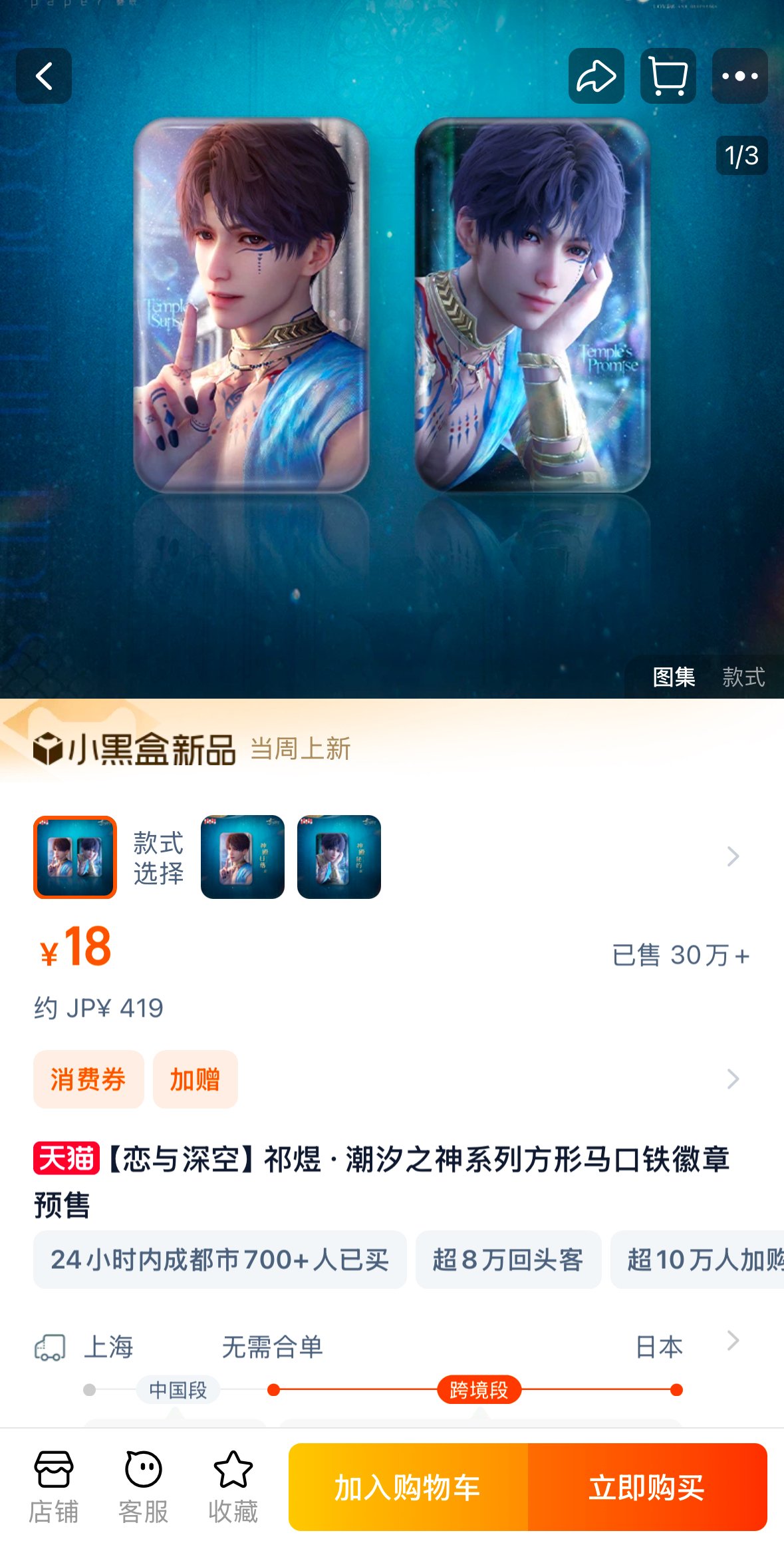
Task: Open the shopping cart
Action: [668, 76]
